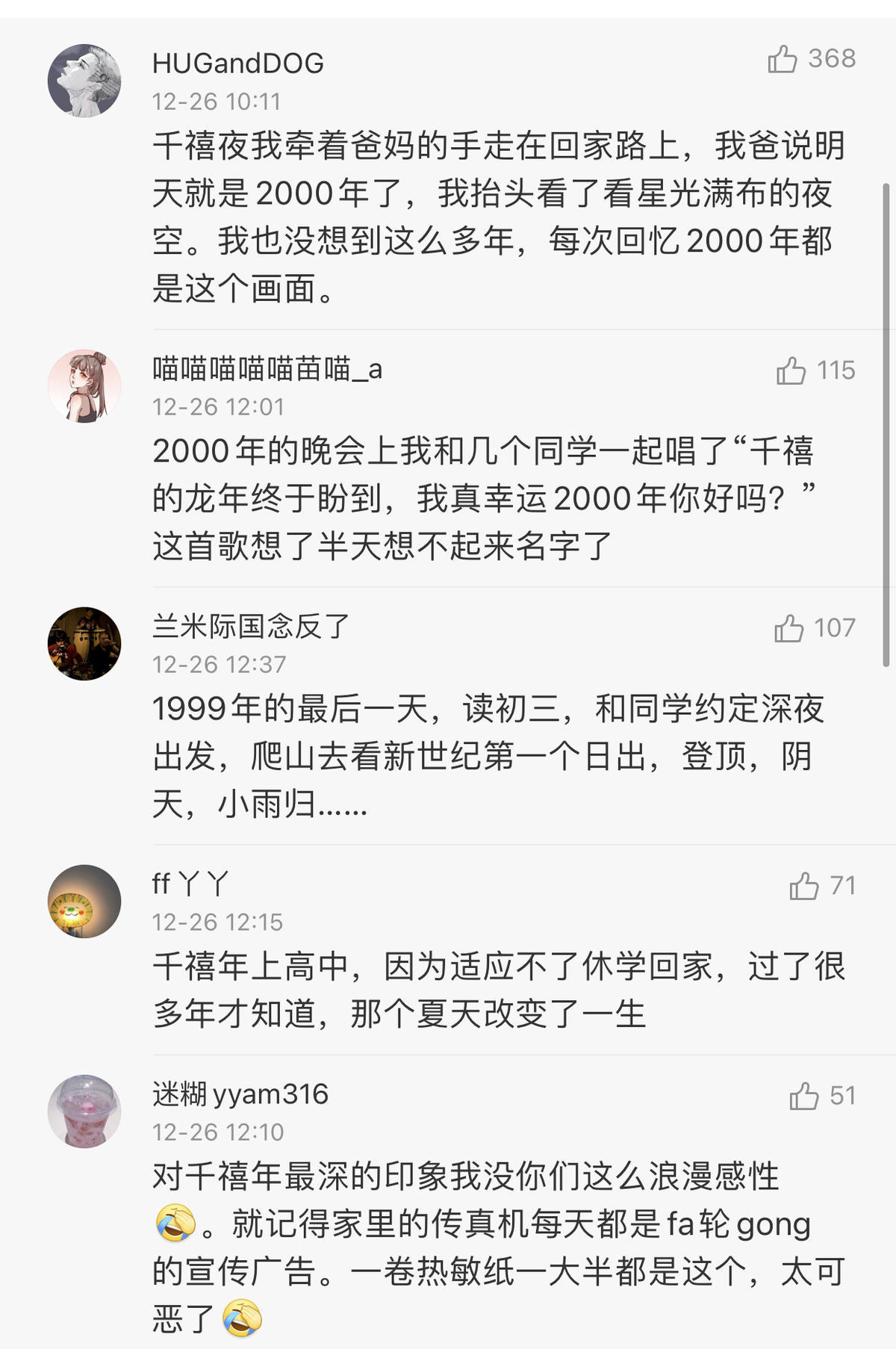Screen dimensions: 896x1349
Task: Open ff丫丫's avatar
Action: click(x=84, y=902)
